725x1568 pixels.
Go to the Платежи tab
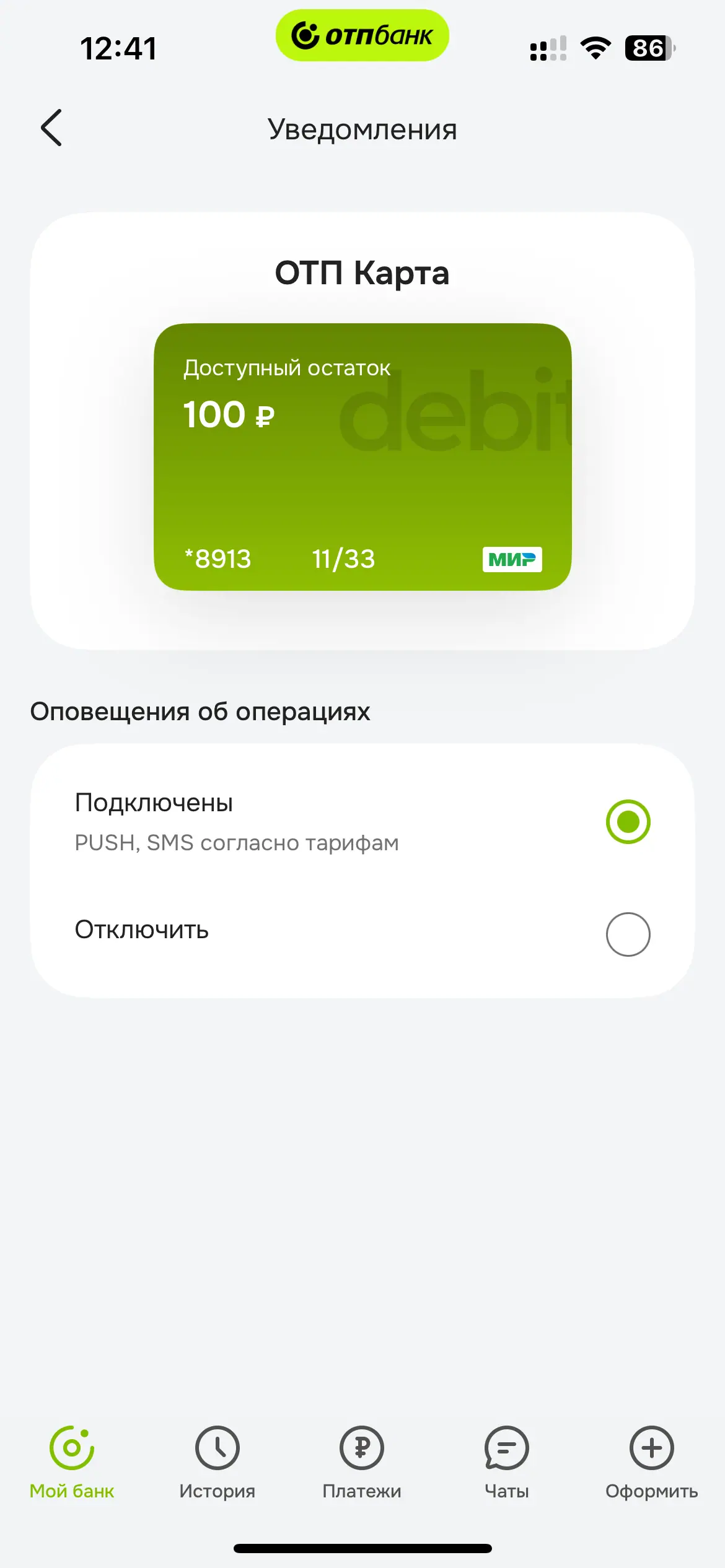tap(362, 1462)
